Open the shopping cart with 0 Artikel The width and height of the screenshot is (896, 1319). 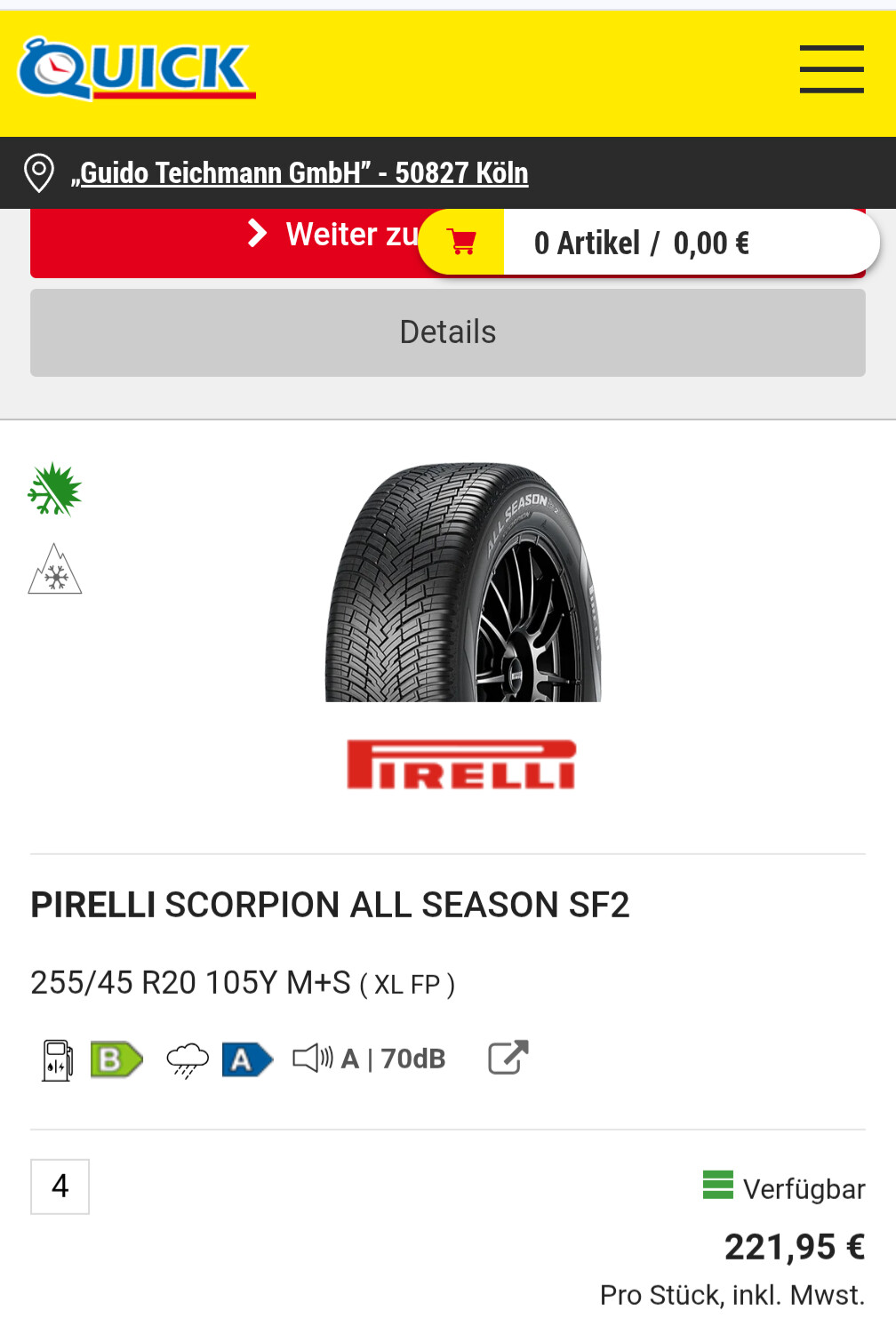(x=649, y=243)
